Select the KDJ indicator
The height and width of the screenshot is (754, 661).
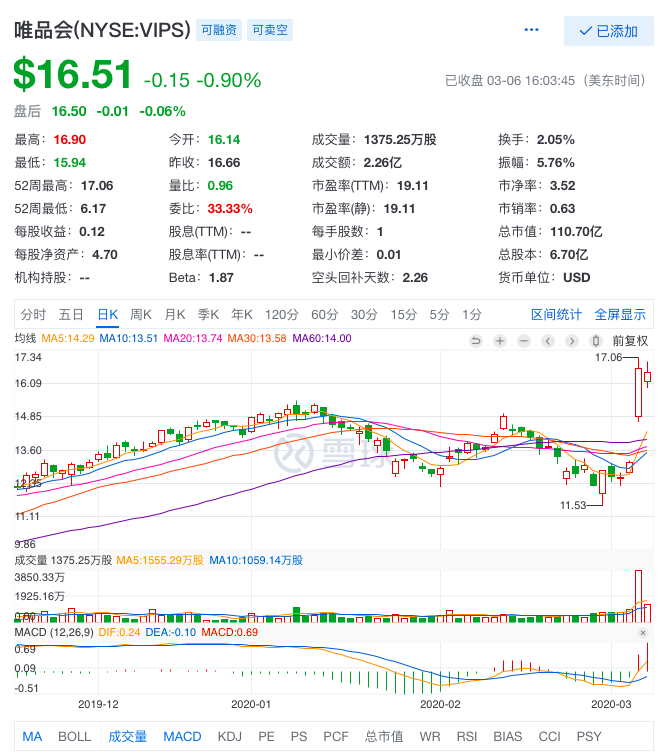[x=230, y=736]
